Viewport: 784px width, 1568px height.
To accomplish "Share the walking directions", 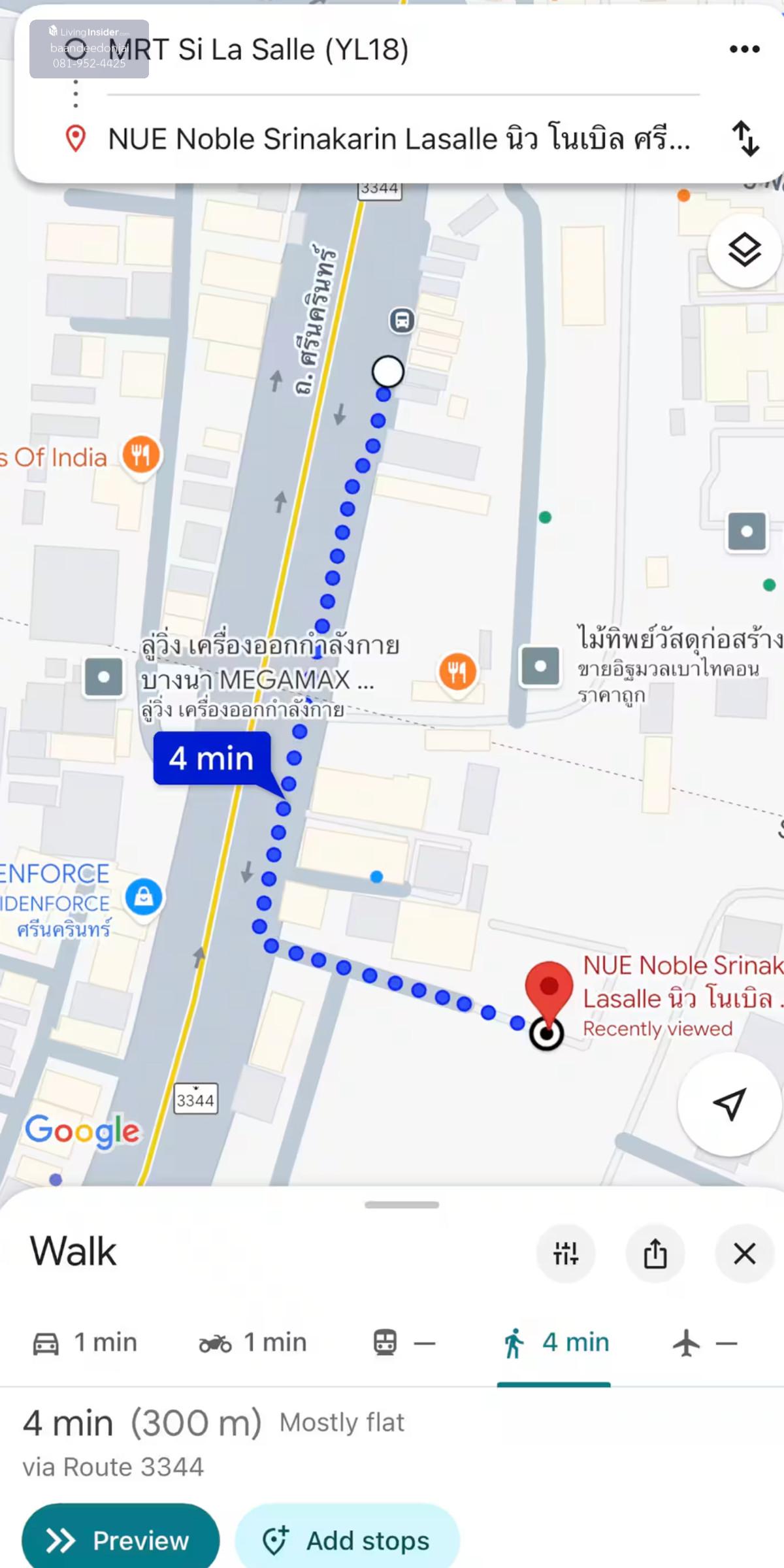I will pos(655,1254).
